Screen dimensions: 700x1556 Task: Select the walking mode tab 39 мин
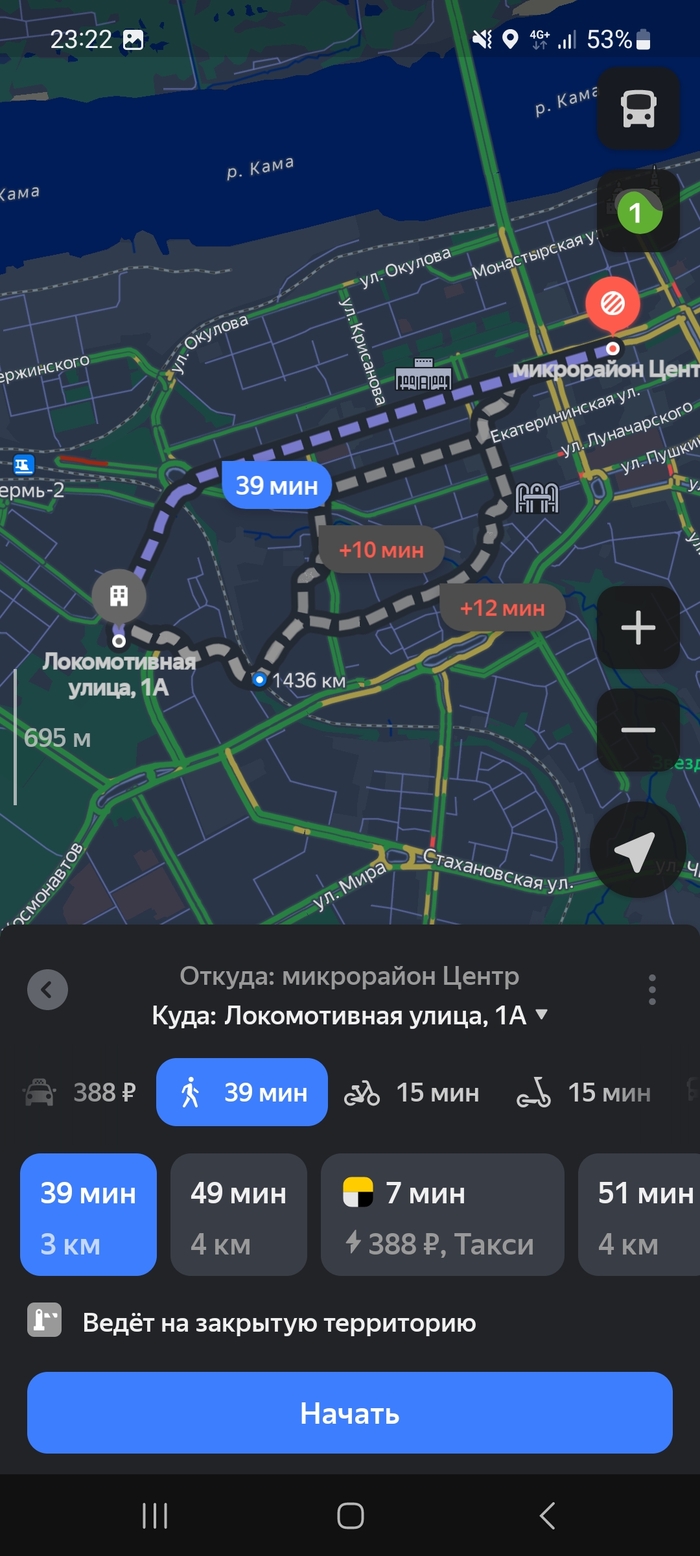(242, 1093)
